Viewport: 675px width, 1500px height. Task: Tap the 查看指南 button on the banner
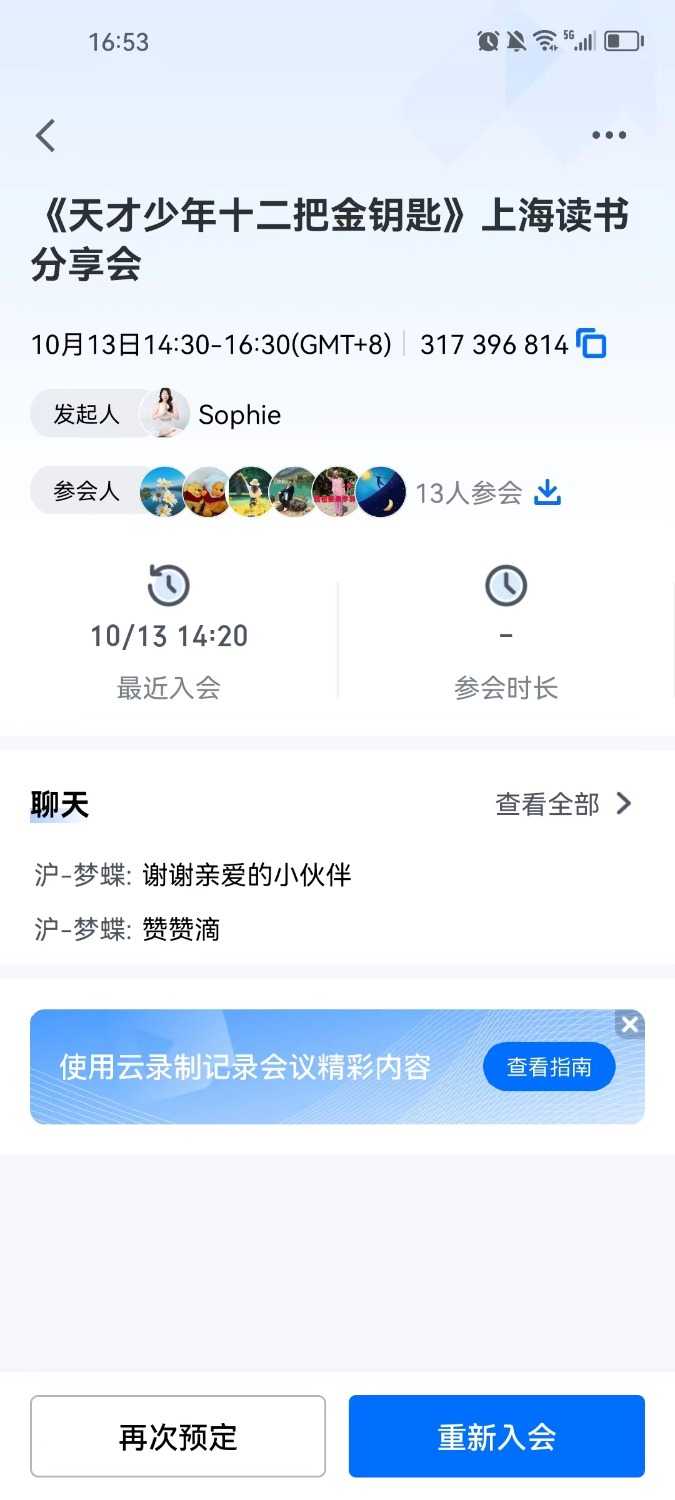(548, 1067)
